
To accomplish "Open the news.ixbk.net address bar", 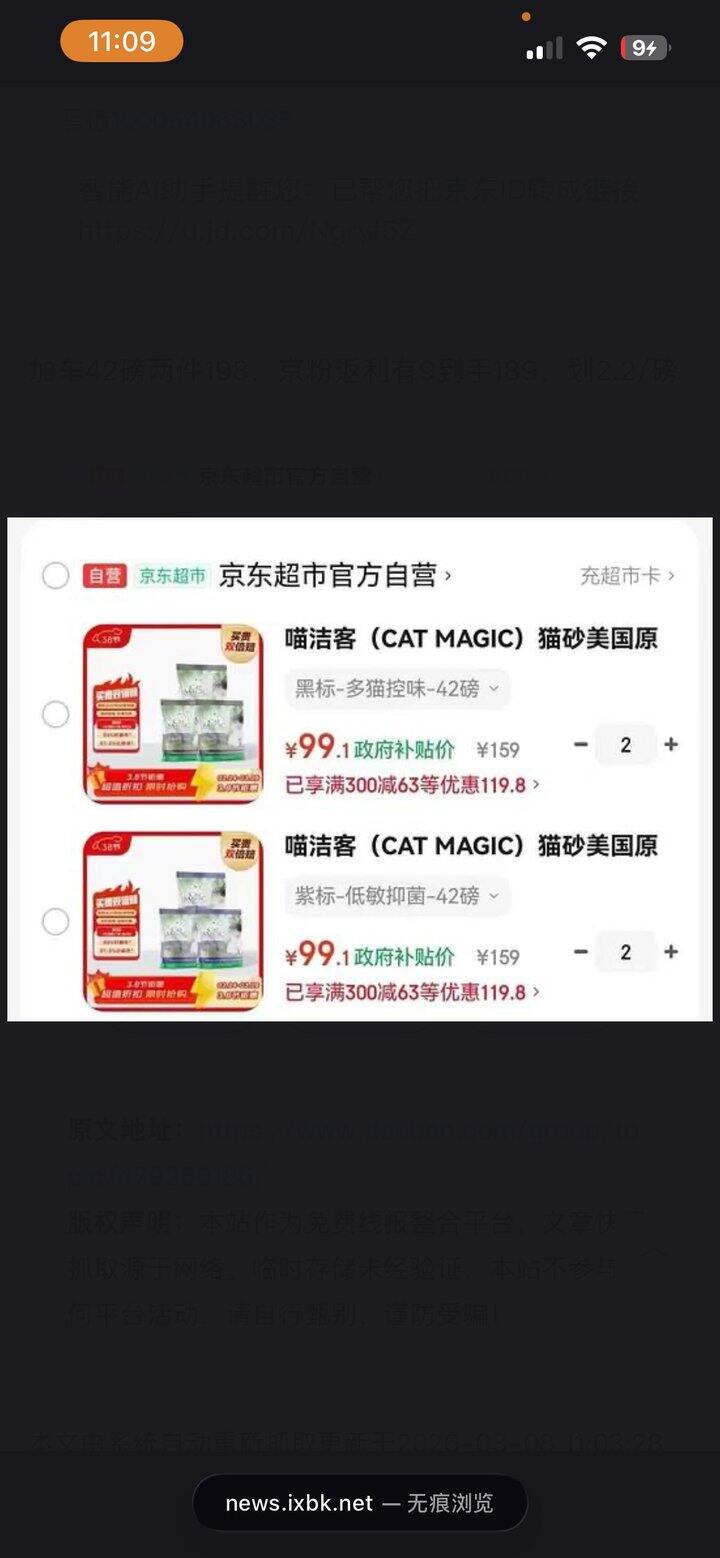I will tap(360, 1502).
